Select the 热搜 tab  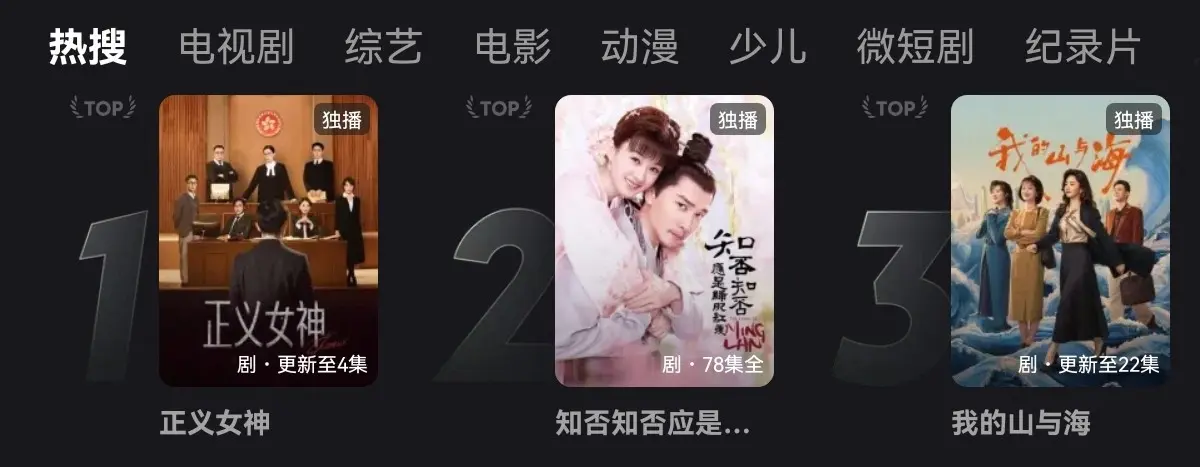coord(88,47)
